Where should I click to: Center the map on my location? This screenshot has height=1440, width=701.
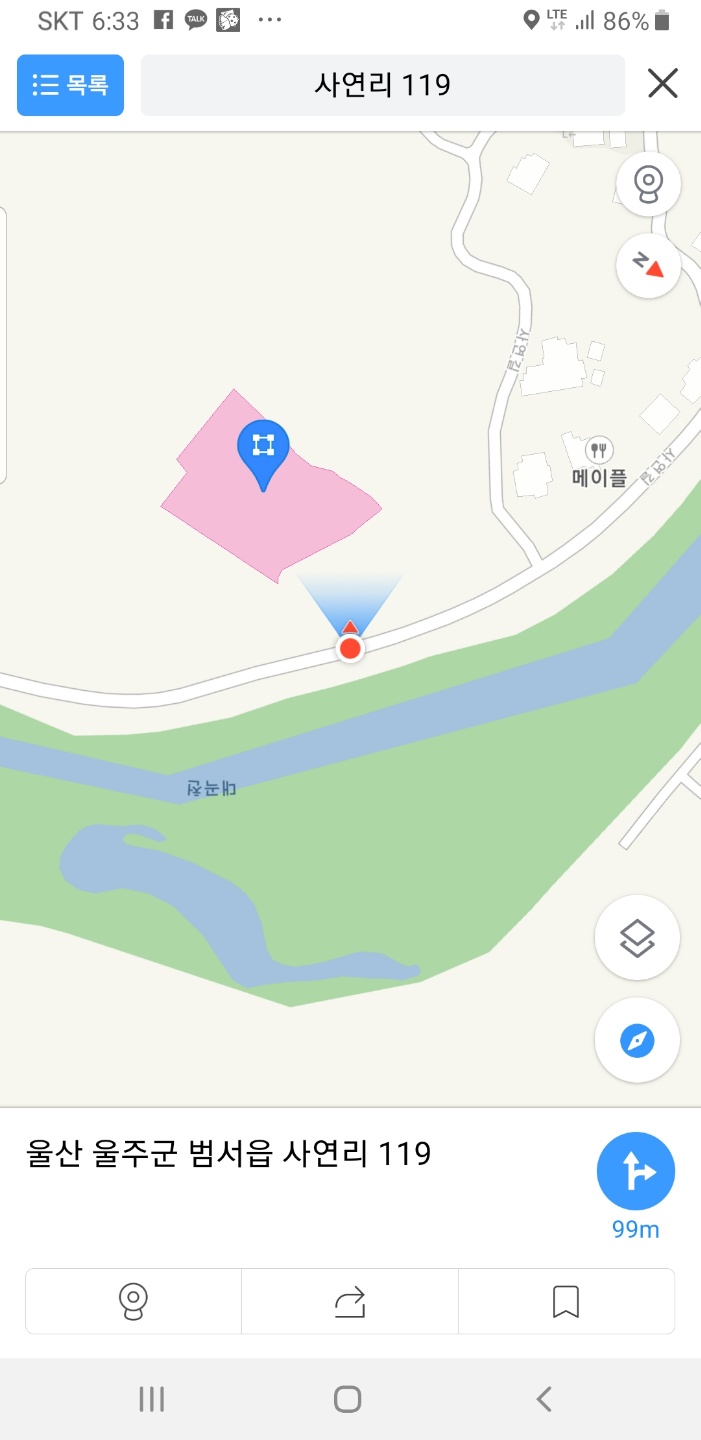tap(637, 1041)
